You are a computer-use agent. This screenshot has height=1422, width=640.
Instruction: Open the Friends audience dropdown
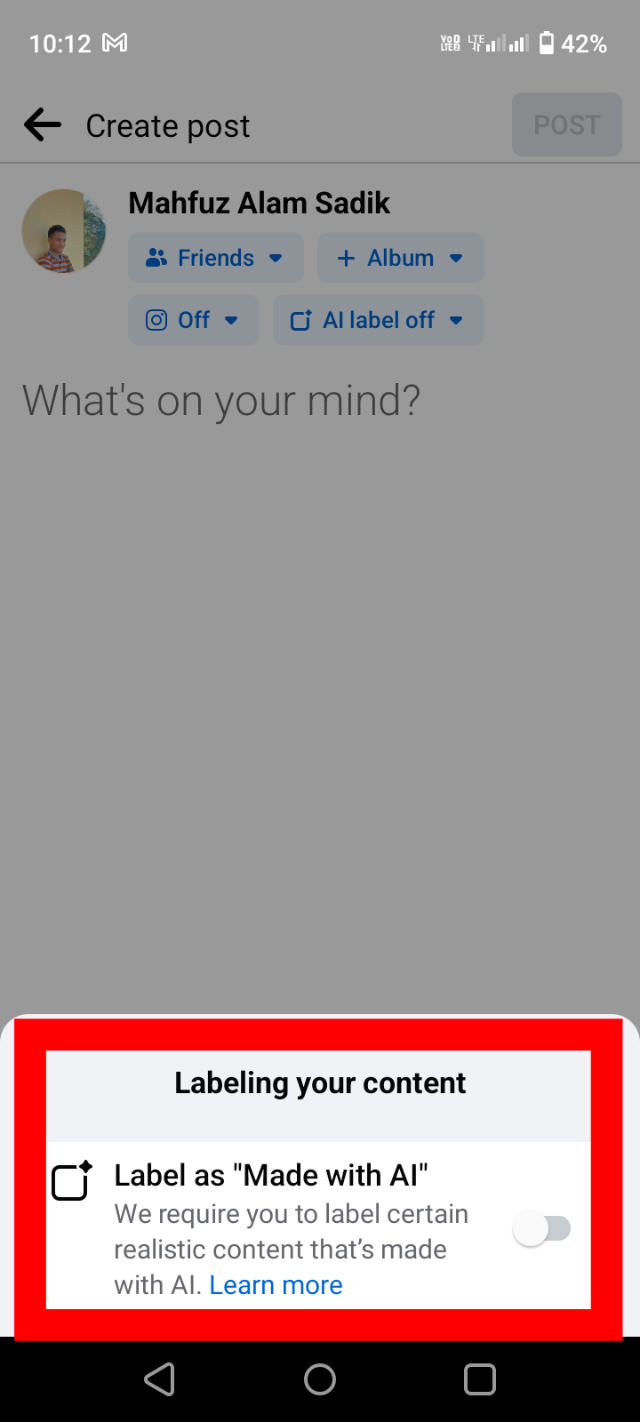(215, 258)
